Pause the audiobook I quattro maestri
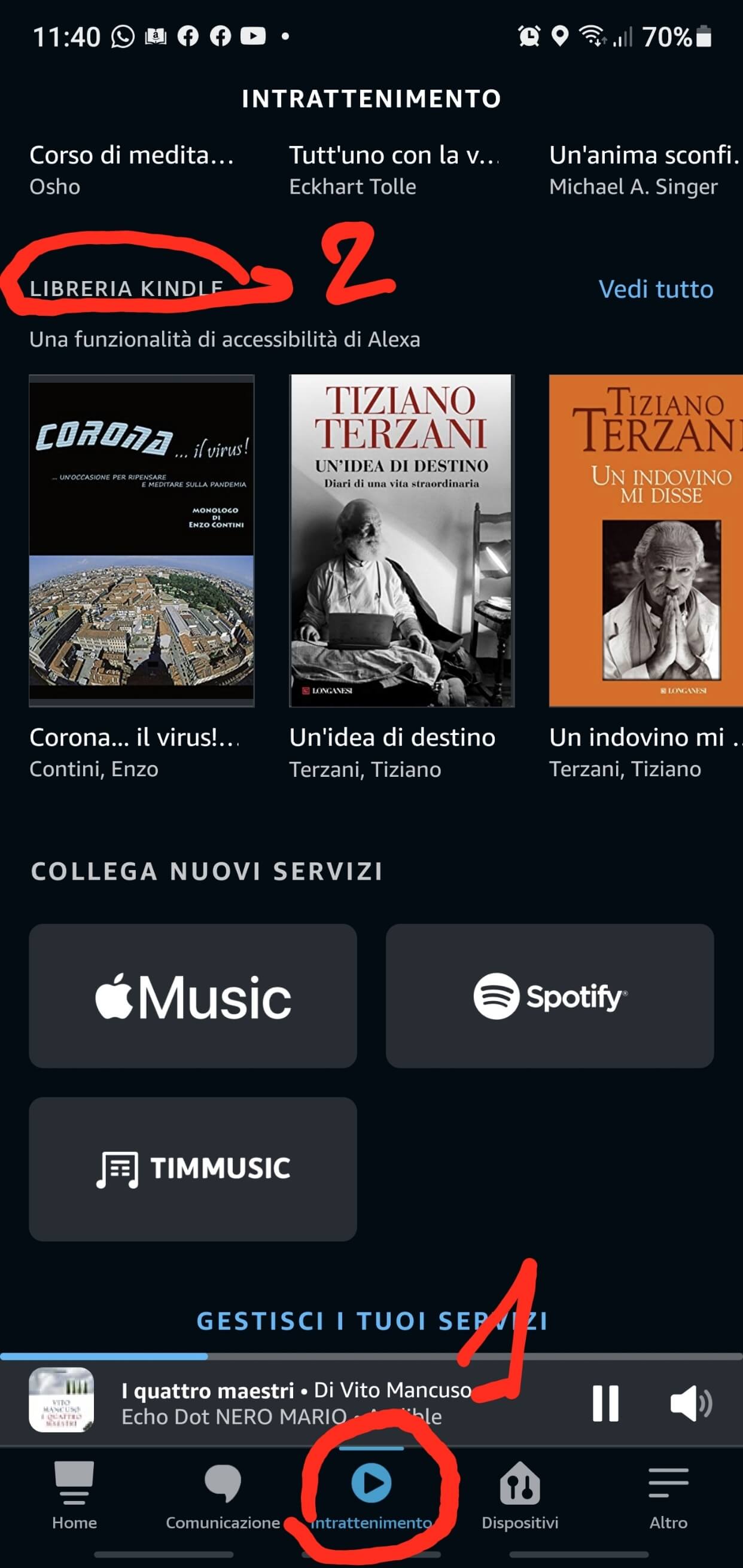 coord(605,1403)
